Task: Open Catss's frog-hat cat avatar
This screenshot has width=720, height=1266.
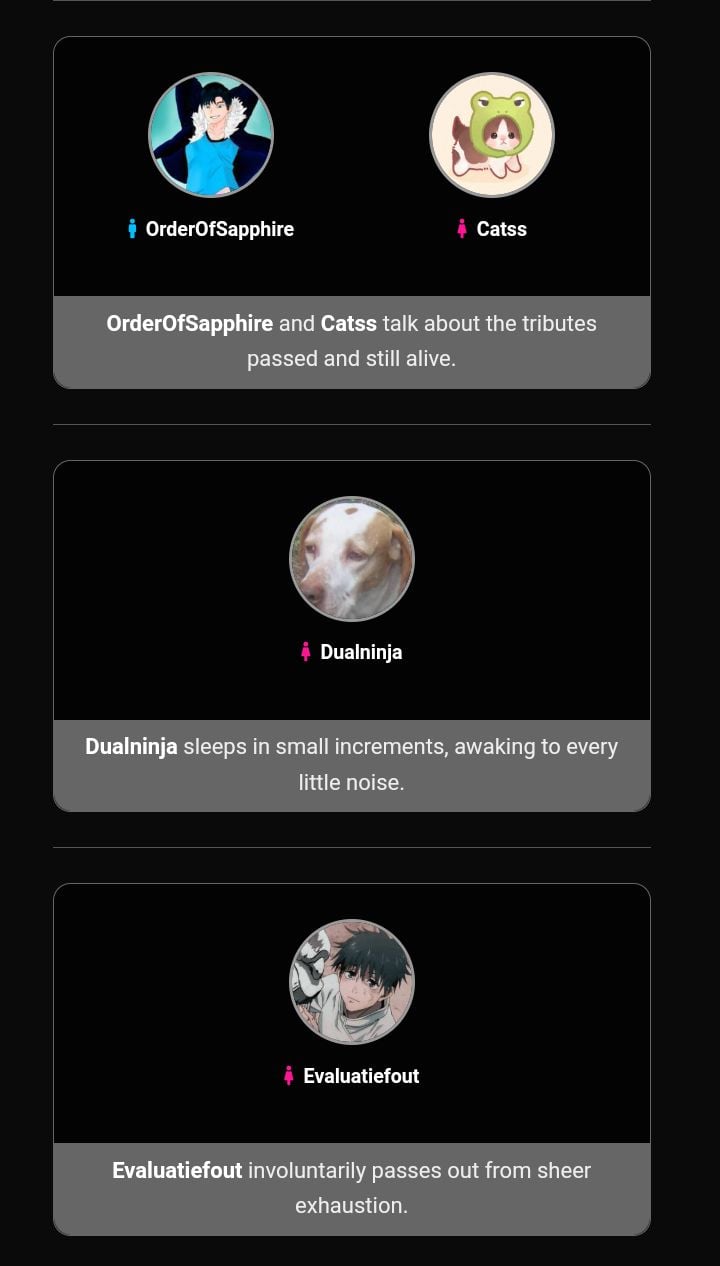Action: tap(492, 135)
